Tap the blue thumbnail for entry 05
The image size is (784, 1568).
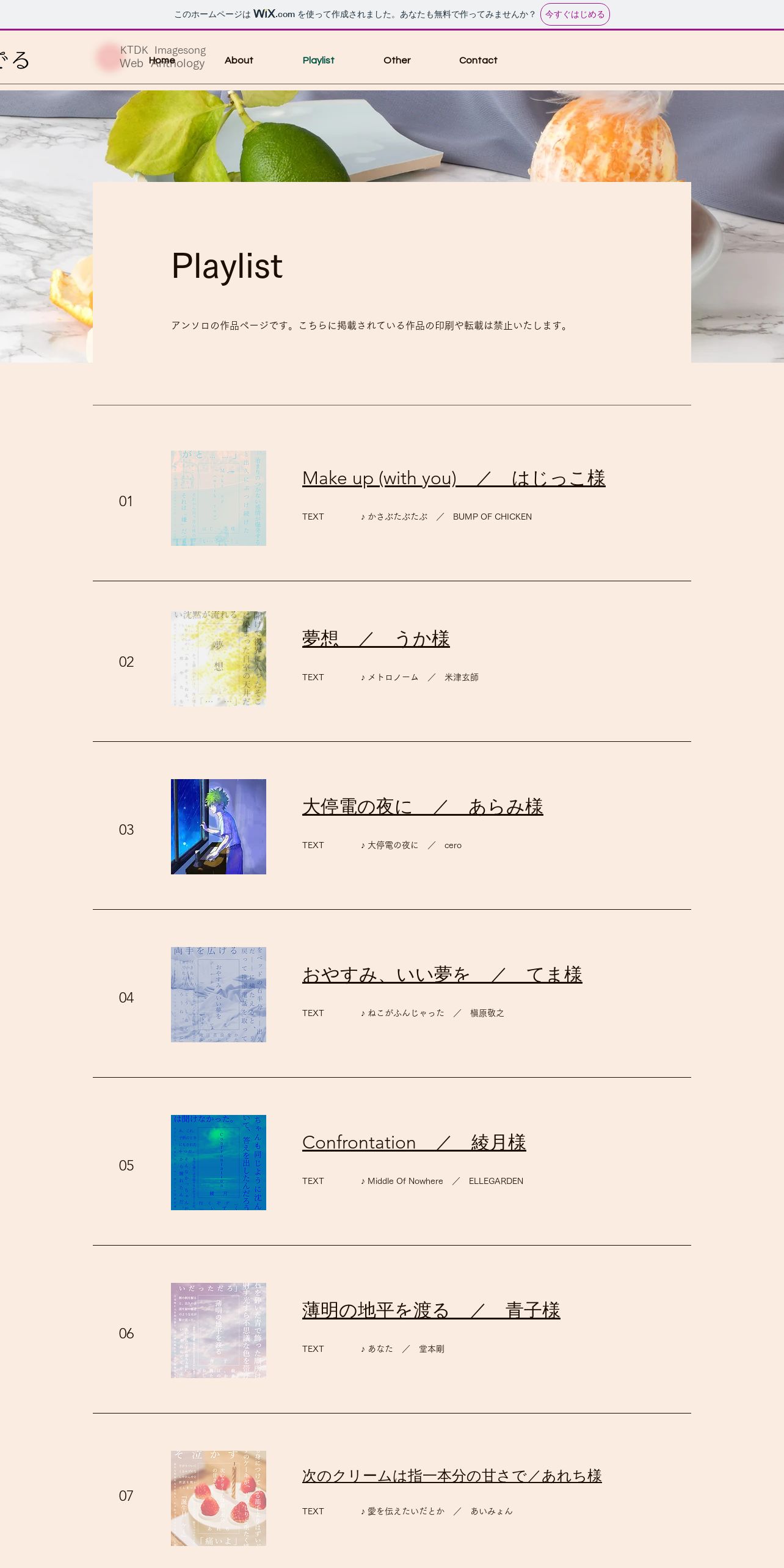219,1163
